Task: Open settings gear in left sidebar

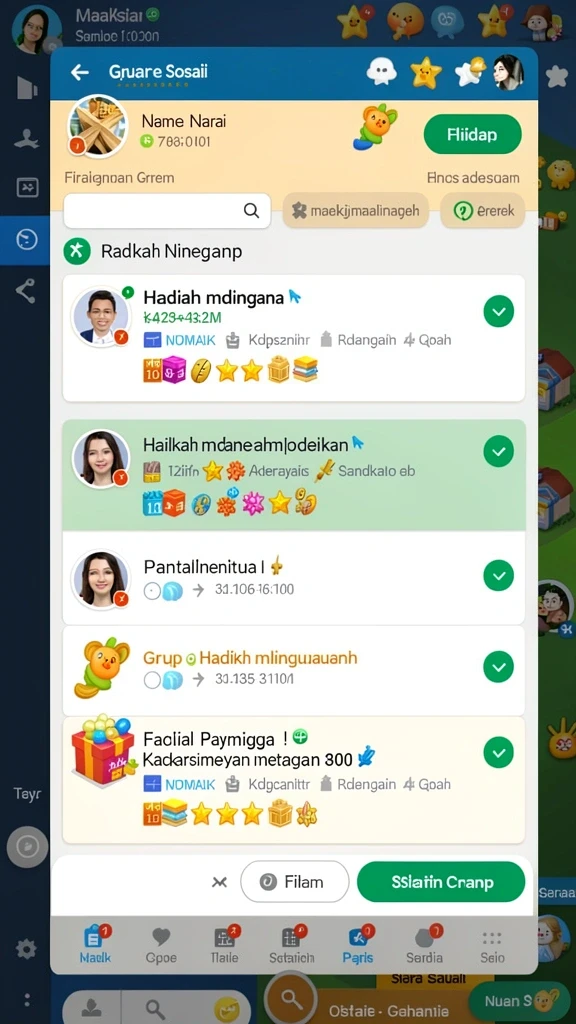Action: (x=26, y=949)
